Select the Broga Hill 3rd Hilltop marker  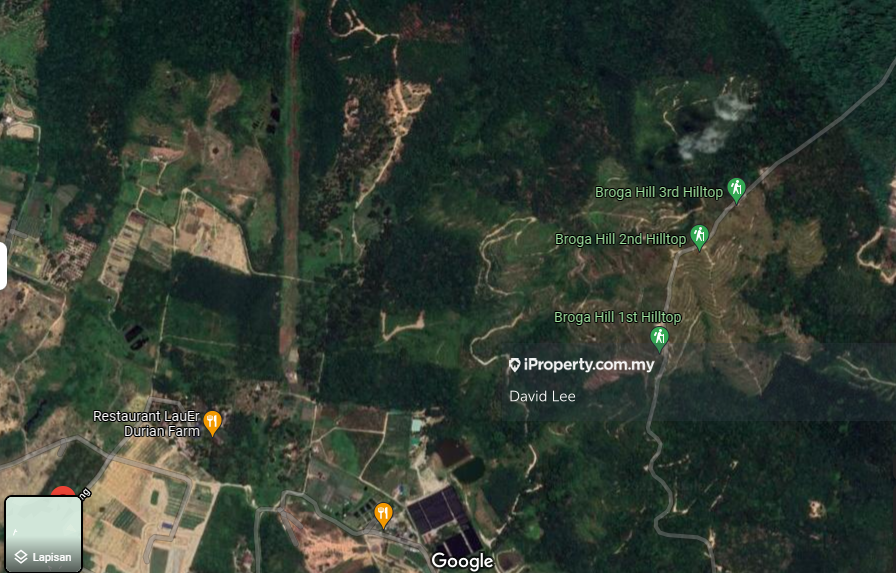coord(736,188)
